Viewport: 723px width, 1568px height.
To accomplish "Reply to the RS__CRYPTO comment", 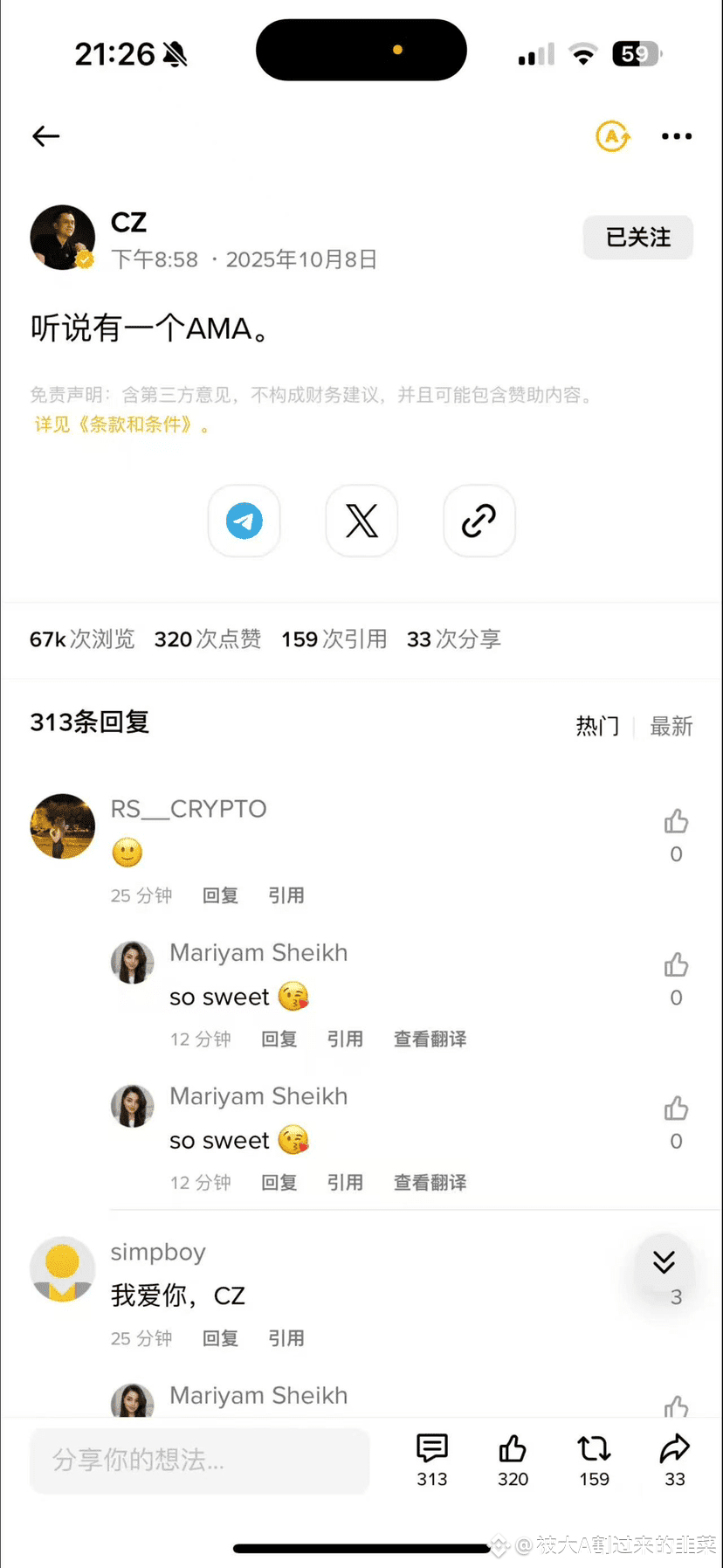I will tap(220, 895).
